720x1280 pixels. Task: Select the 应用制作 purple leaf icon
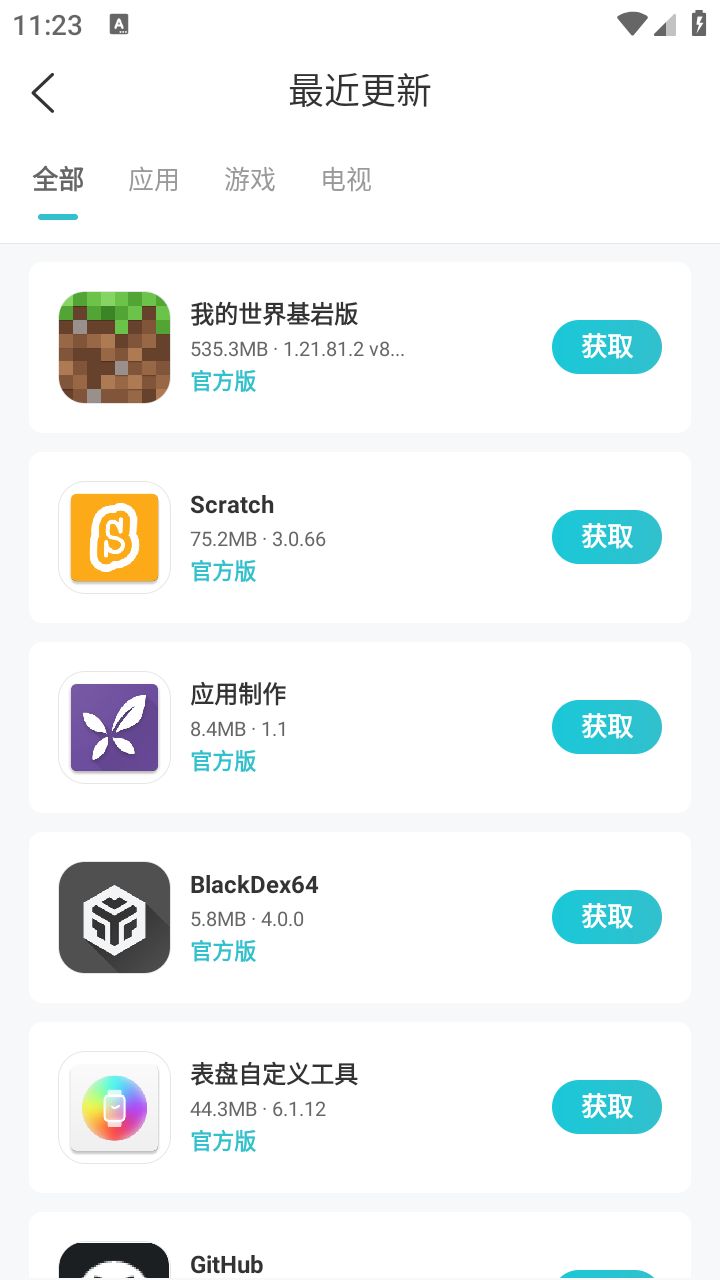point(114,727)
